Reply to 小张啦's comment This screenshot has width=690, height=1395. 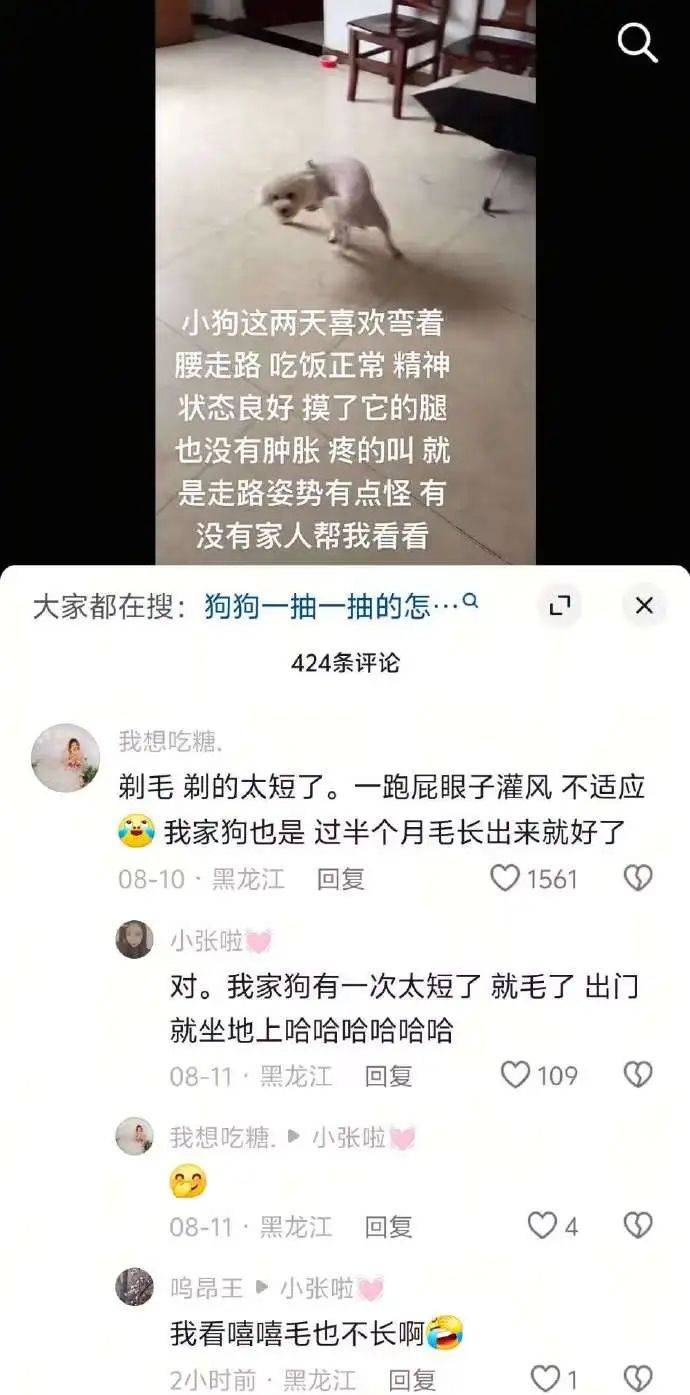[388, 1076]
